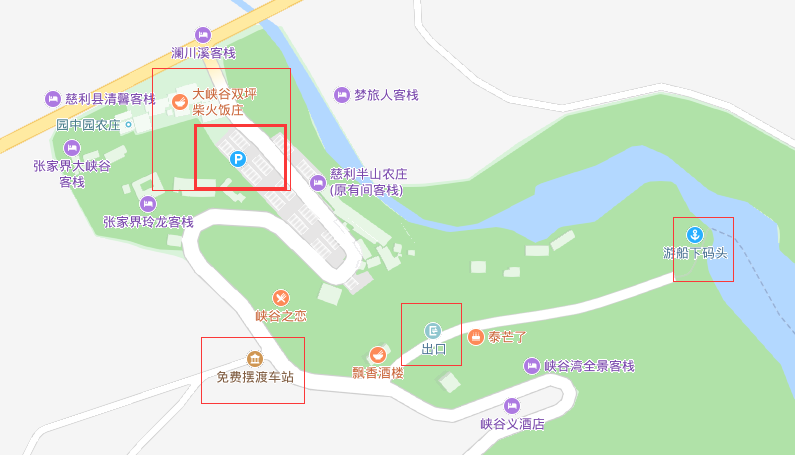Select the 出口 exit marker
Screen dimensions: 795x455
pos(432,331)
